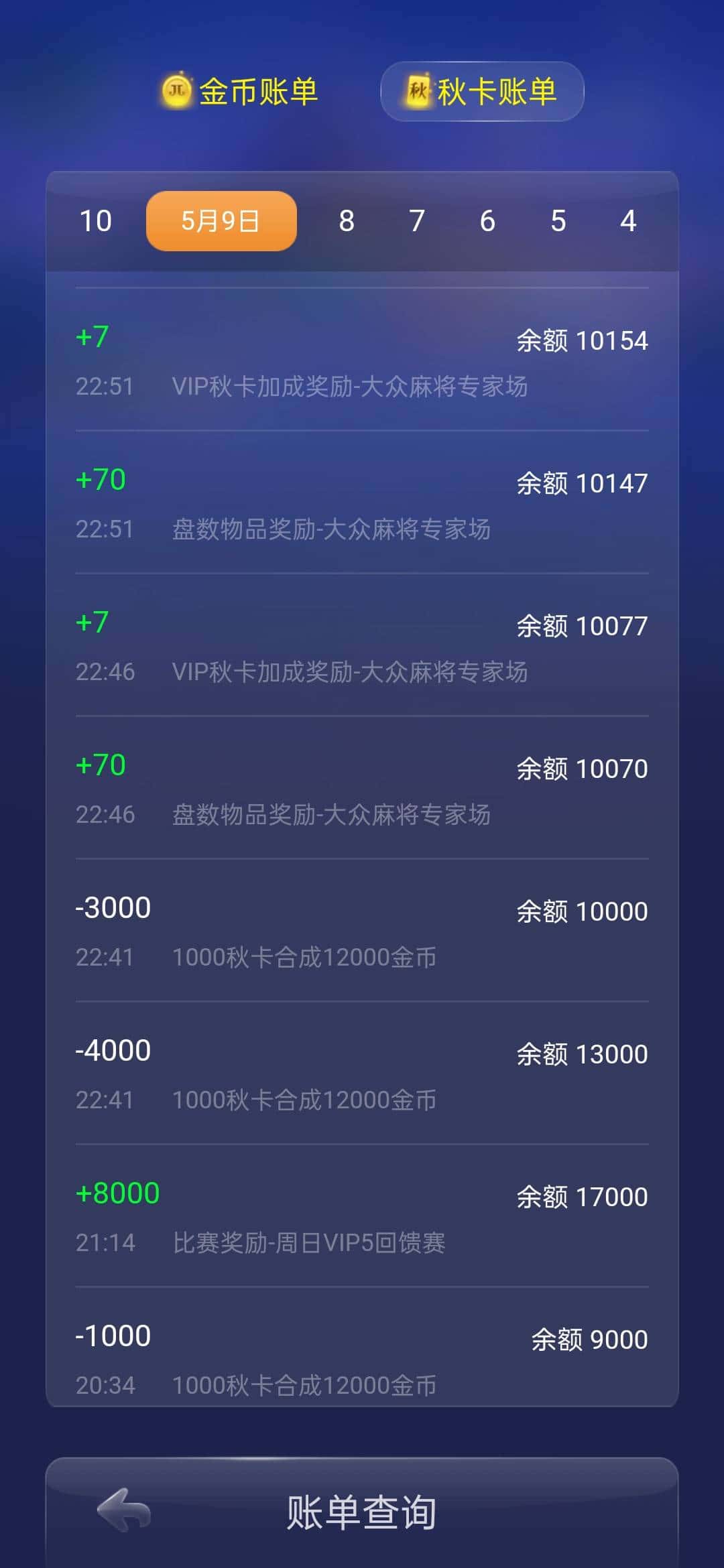Select date 5 in the date bar
This screenshot has height=1568, width=724.
tap(558, 220)
